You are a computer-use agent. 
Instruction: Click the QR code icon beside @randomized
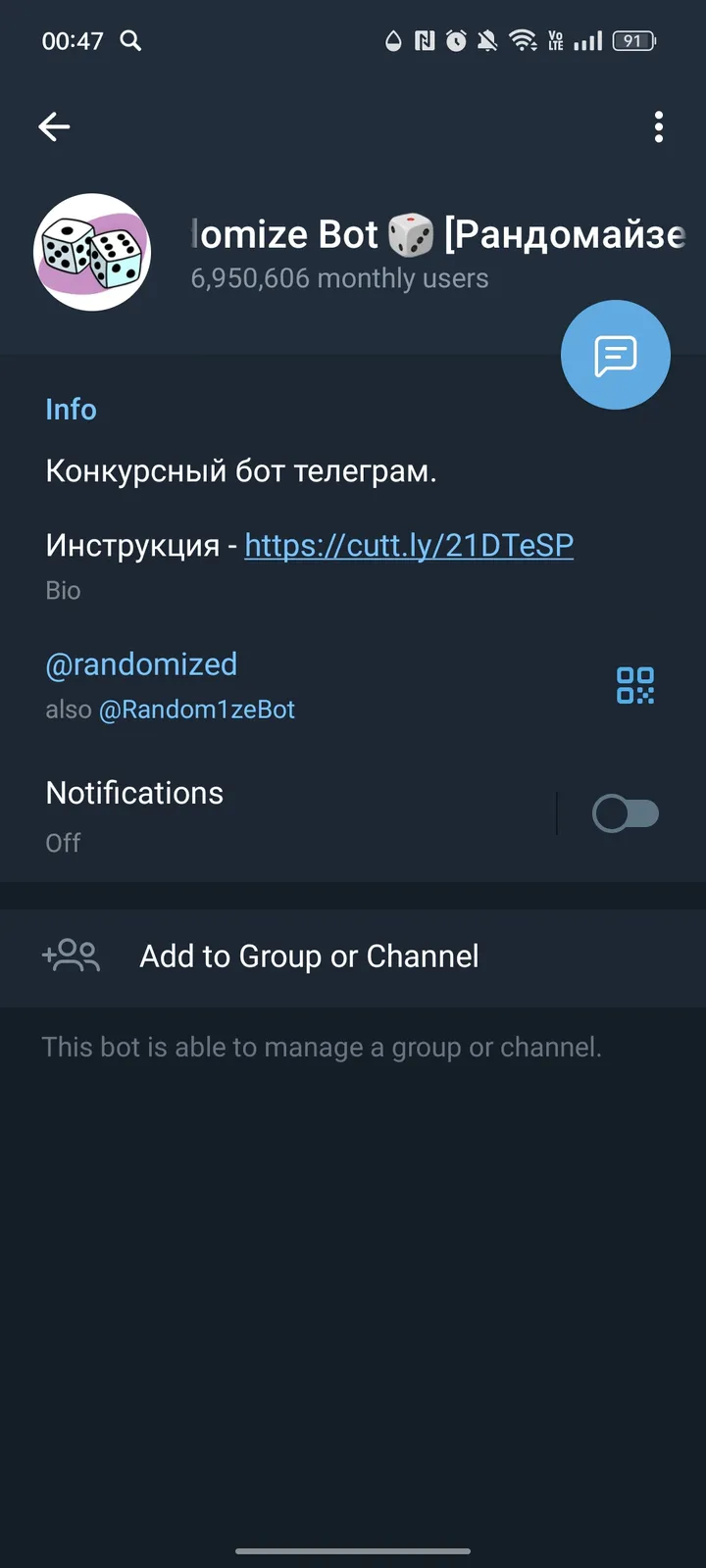coord(634,686)
